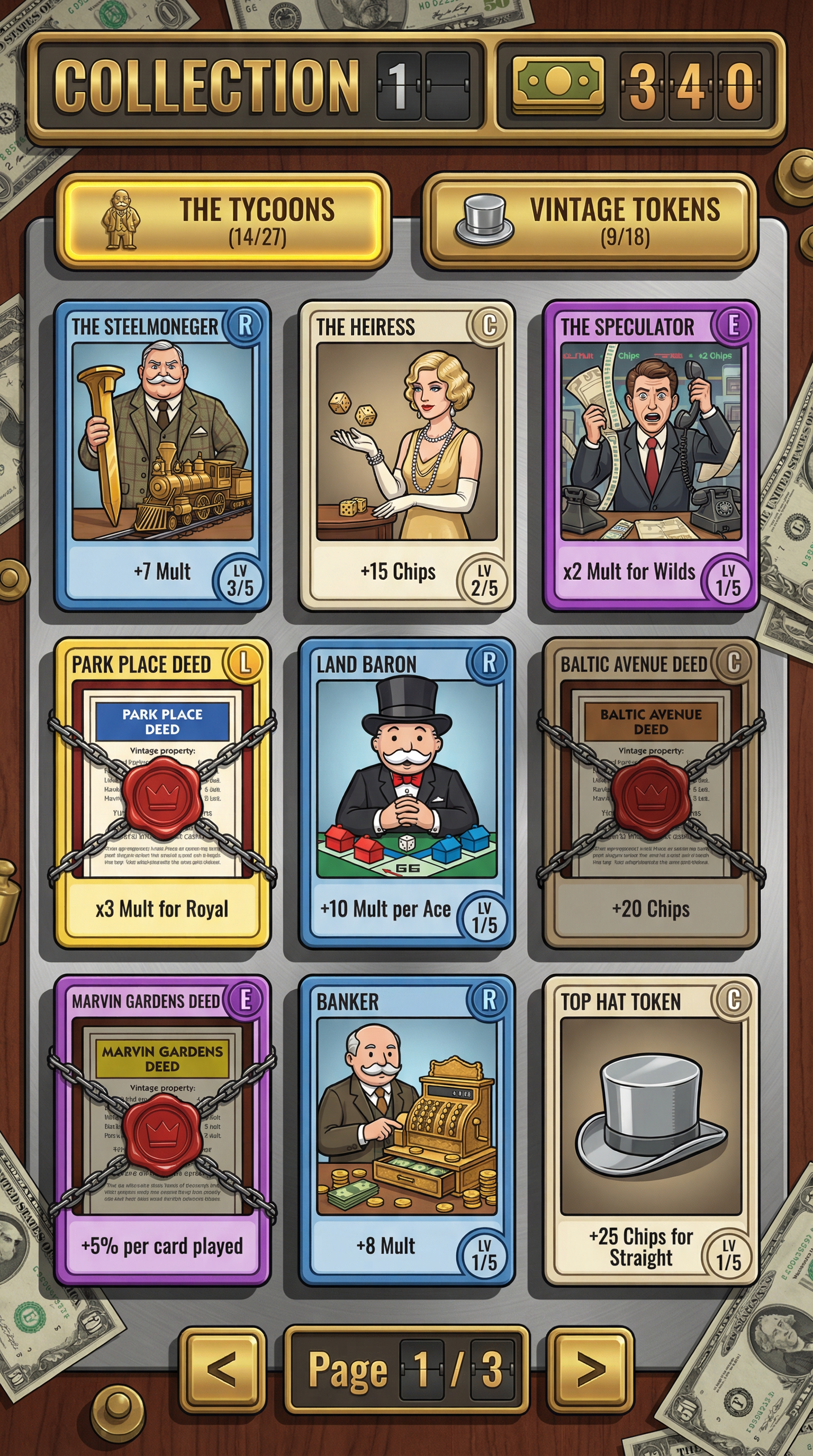Go to the next collection page
This screenshot has height=1456, width=813.
point(590,1369)
